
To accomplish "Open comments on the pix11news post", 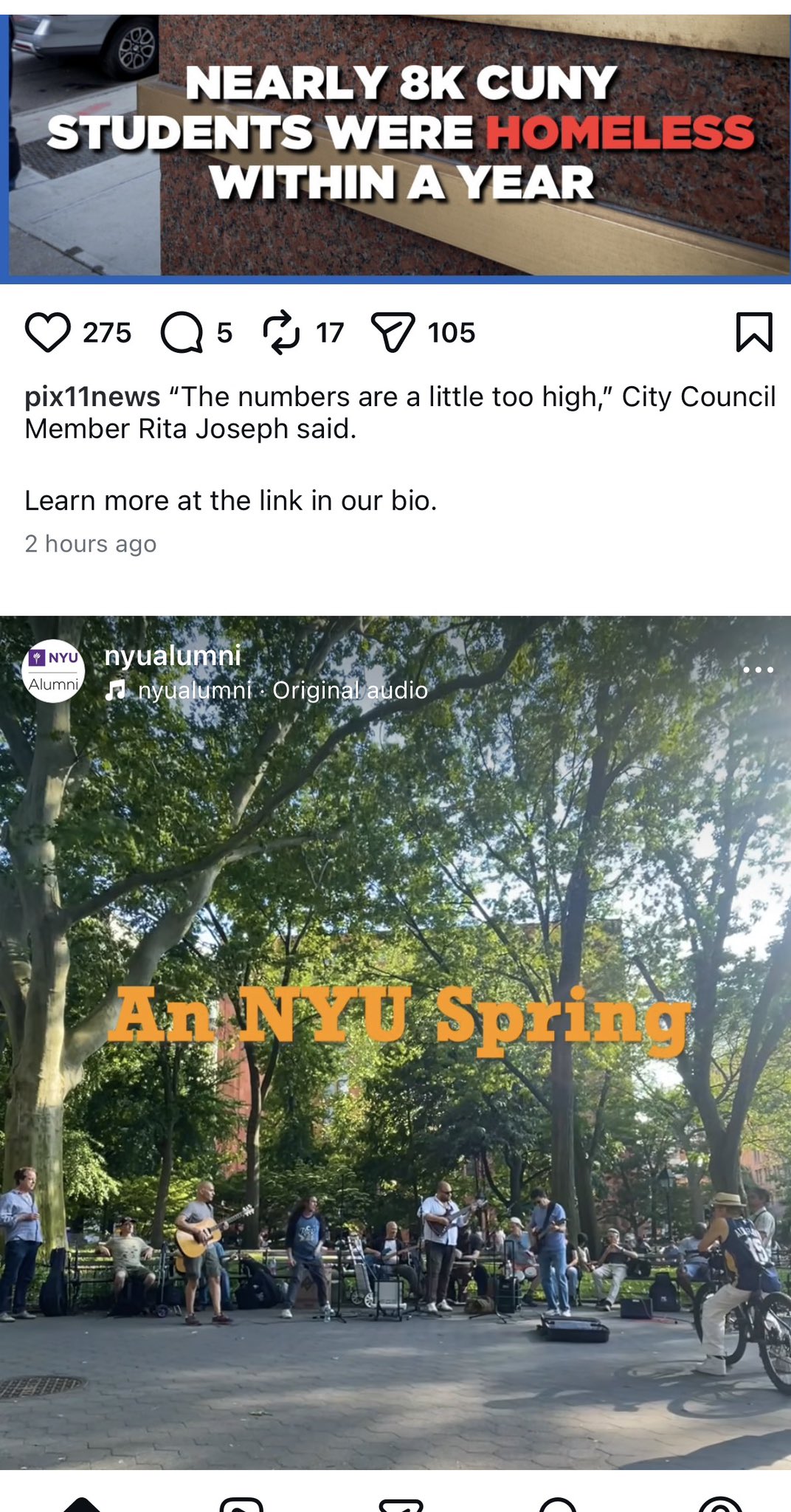I will coord(182,332).
